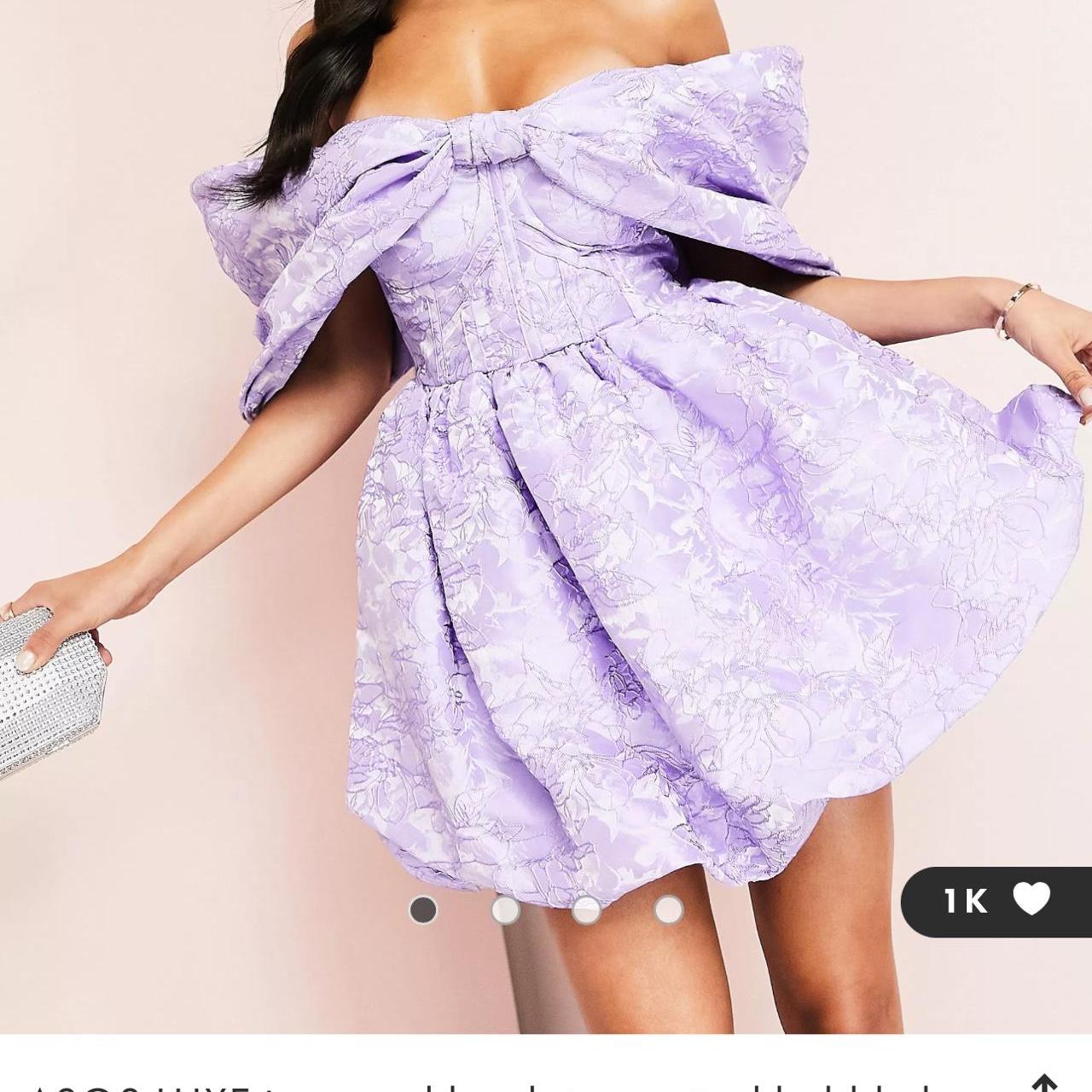1092x1092 pixels.
Task: Select the fourth photo indicator dot
Action: pyautogui.click(x=669, y=910)
